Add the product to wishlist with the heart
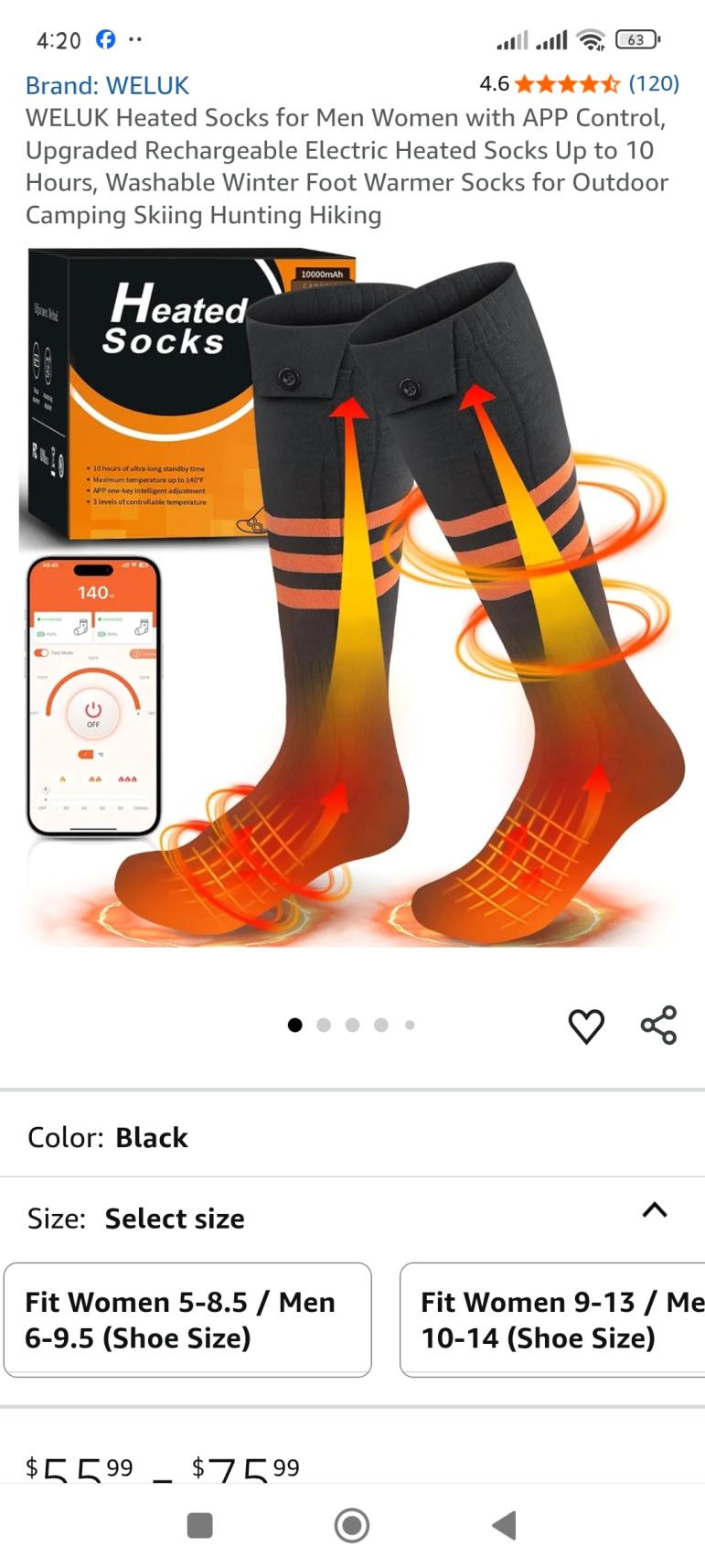 point(586,1026)
